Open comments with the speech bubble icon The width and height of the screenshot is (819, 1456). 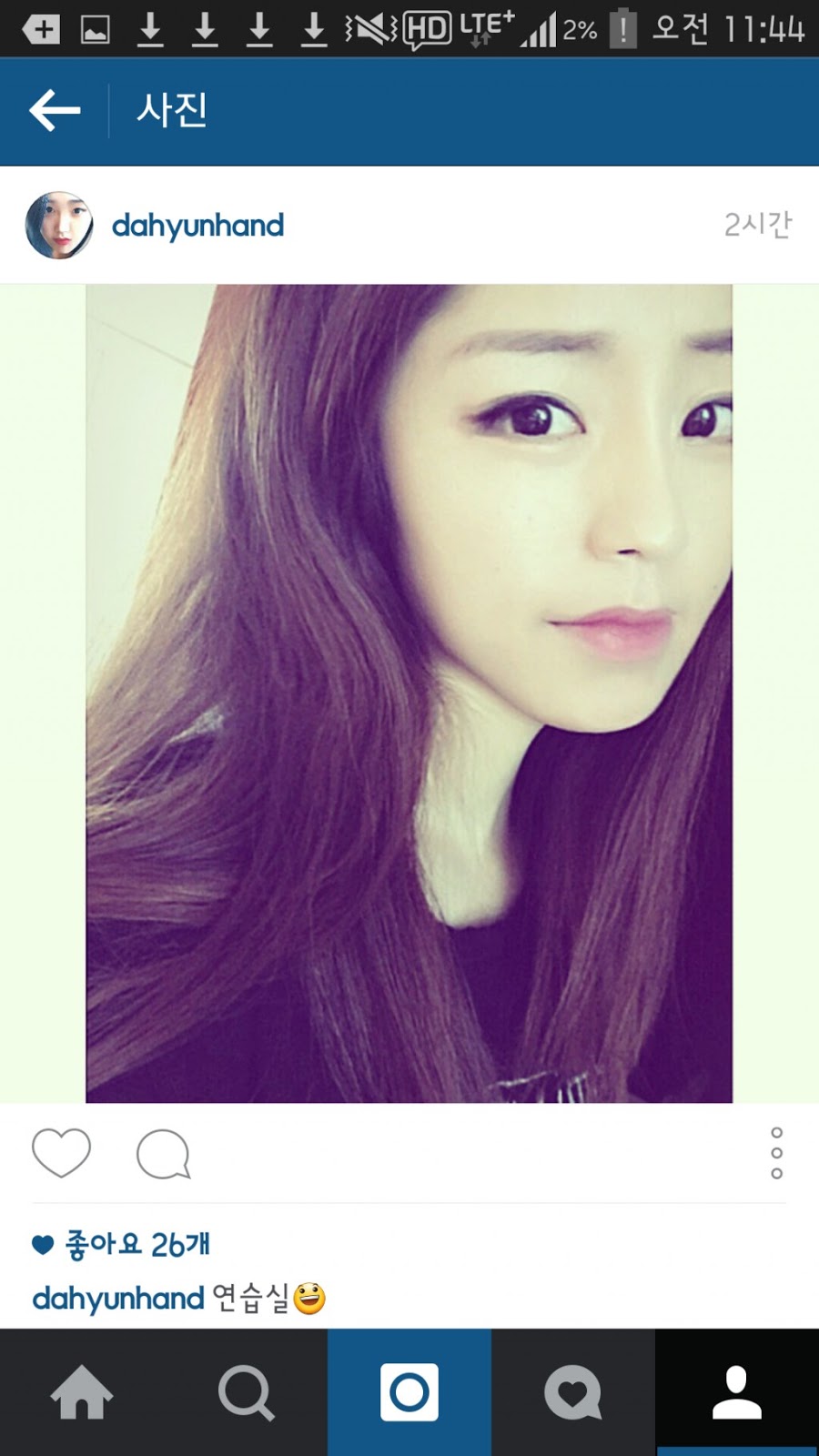click(163, 1155)
